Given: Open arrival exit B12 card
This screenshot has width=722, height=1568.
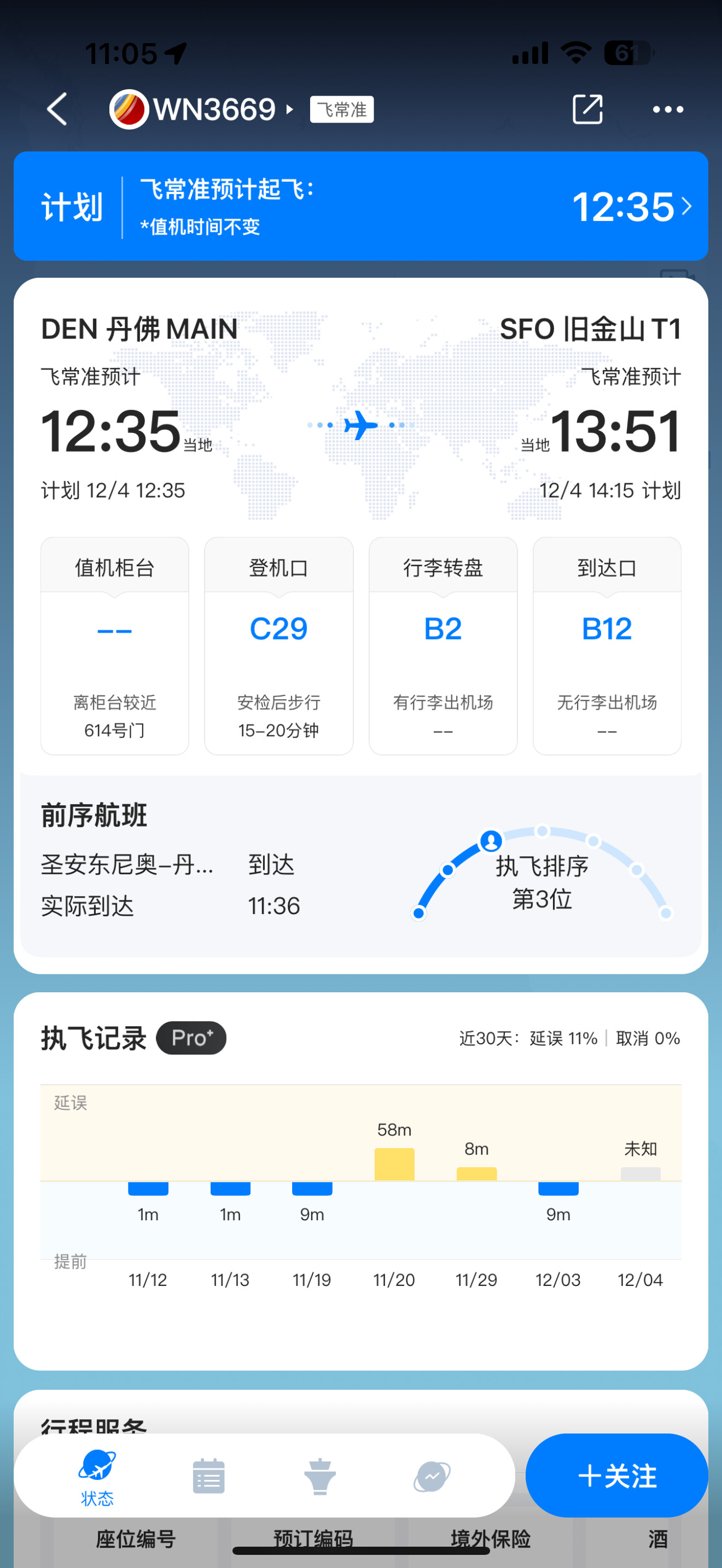Looking at the screenshot, I should 607,645.
